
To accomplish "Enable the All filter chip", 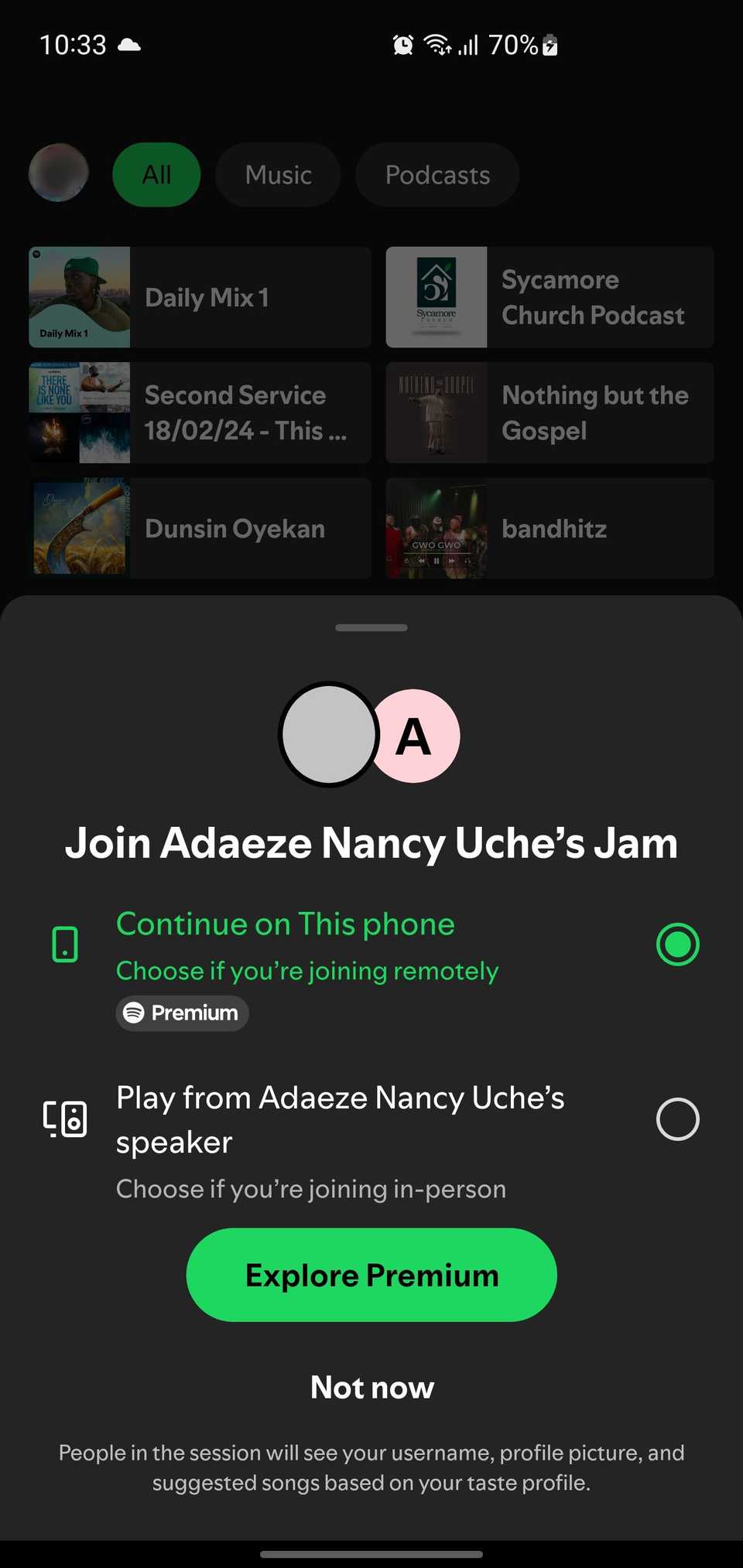I will pos(156,175).
